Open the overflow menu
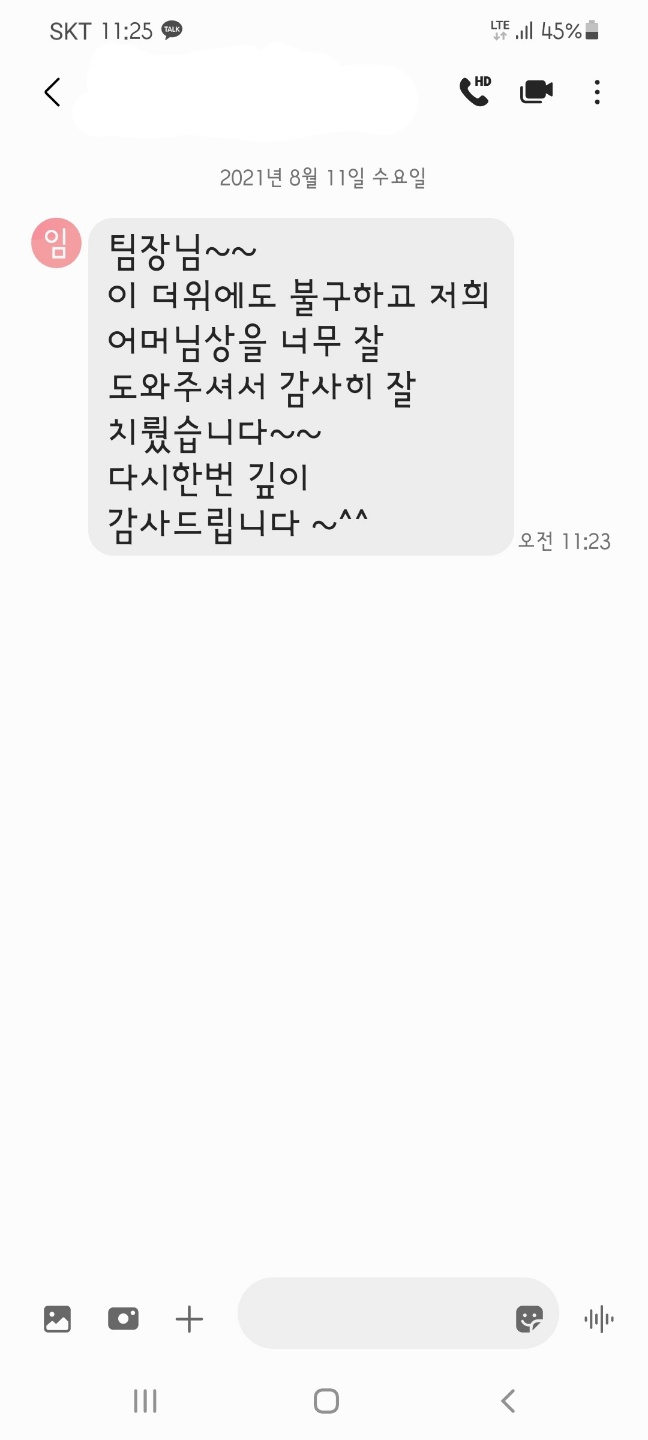The width and height of the screenshot is (648, 1440). click(x=597, y=92)
